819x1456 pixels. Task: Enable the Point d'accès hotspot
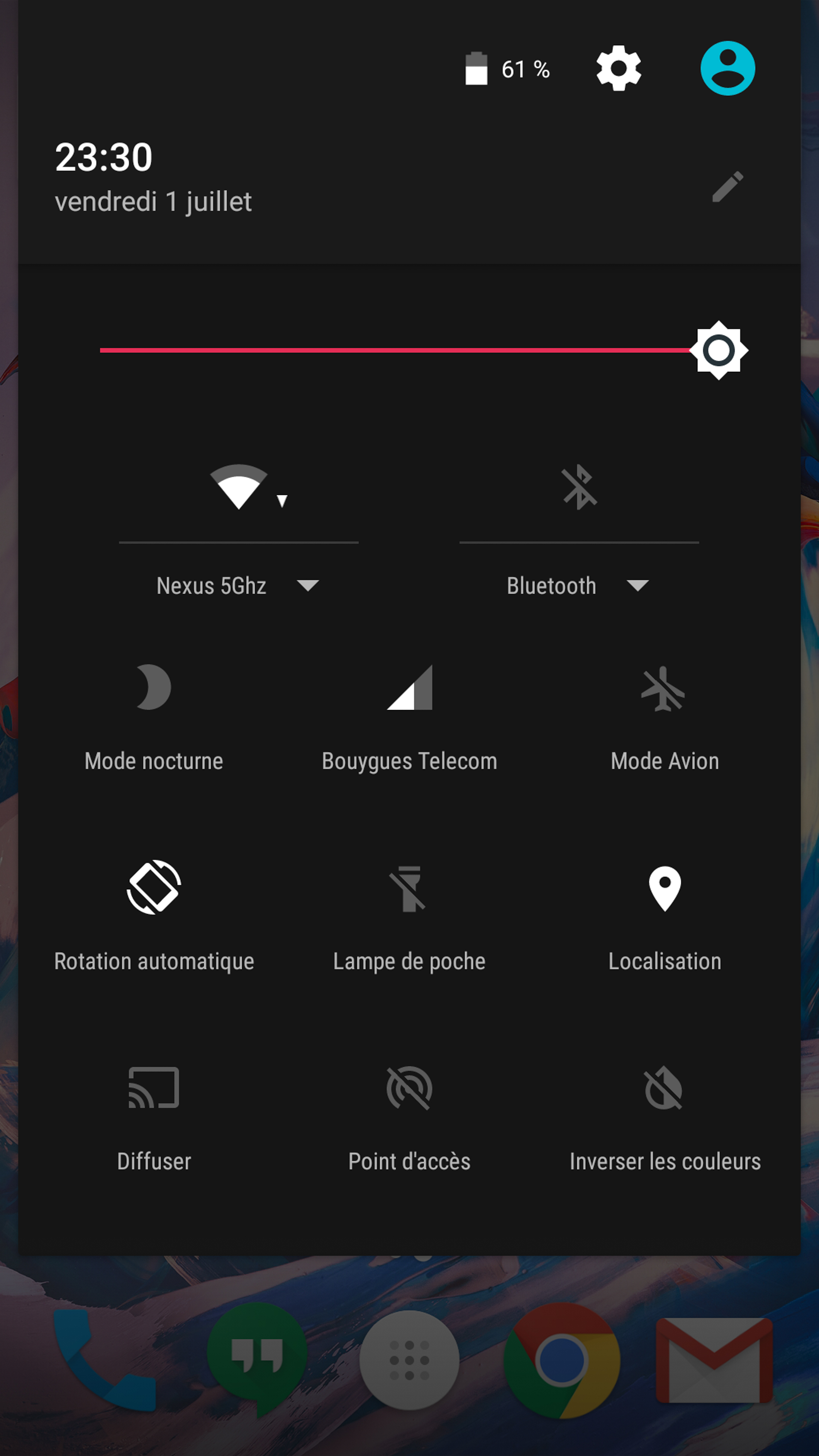(409, 1088)
